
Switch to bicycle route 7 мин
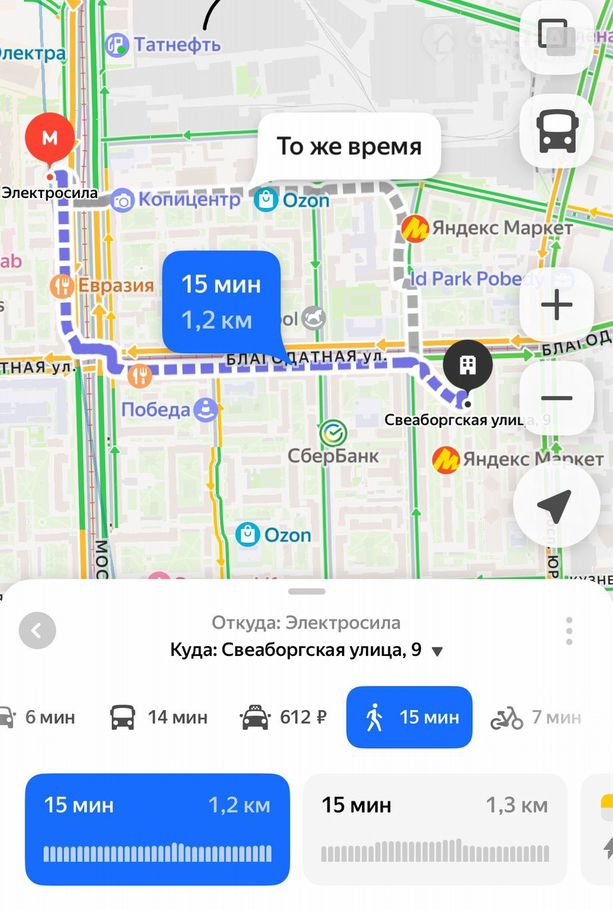[x=535, y=717]
